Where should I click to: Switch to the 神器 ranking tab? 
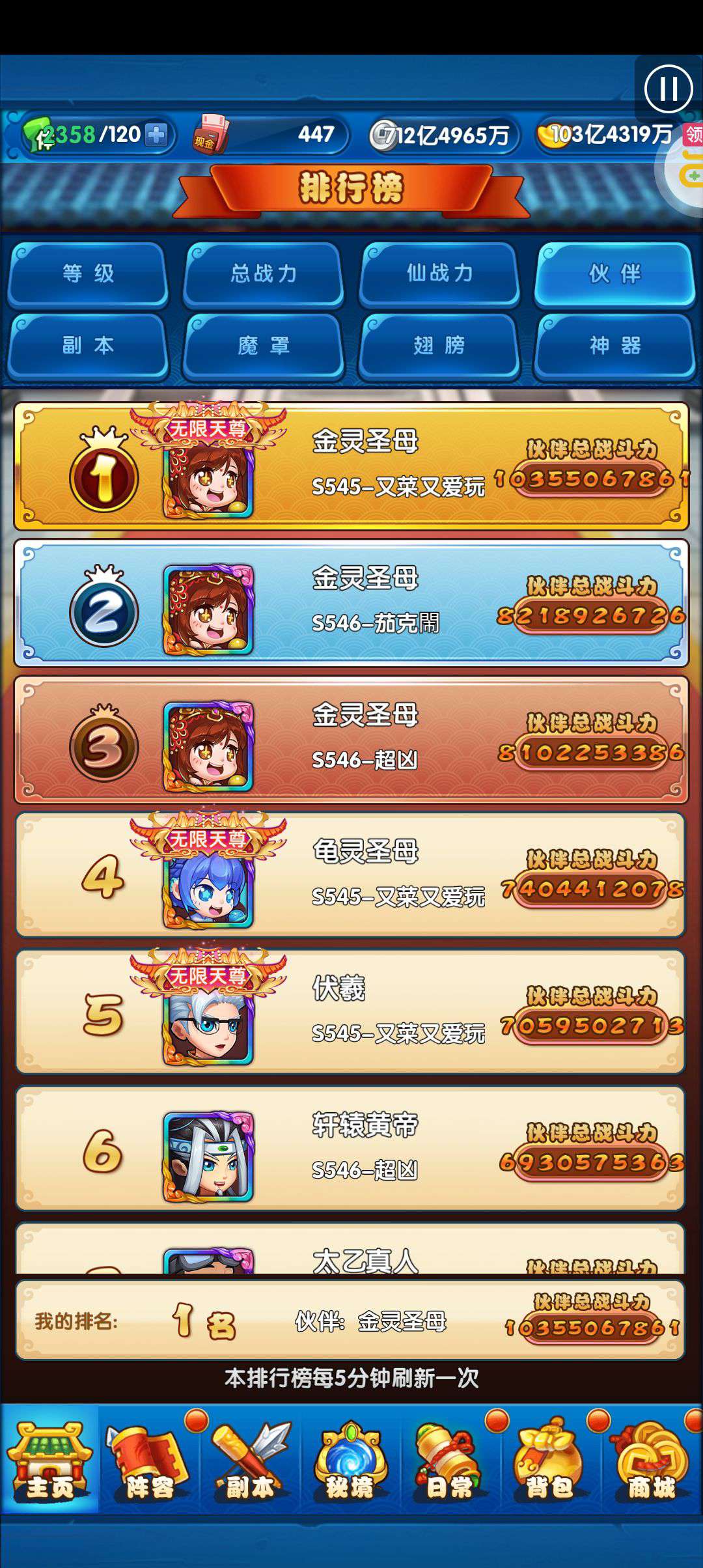coord(614,346)
